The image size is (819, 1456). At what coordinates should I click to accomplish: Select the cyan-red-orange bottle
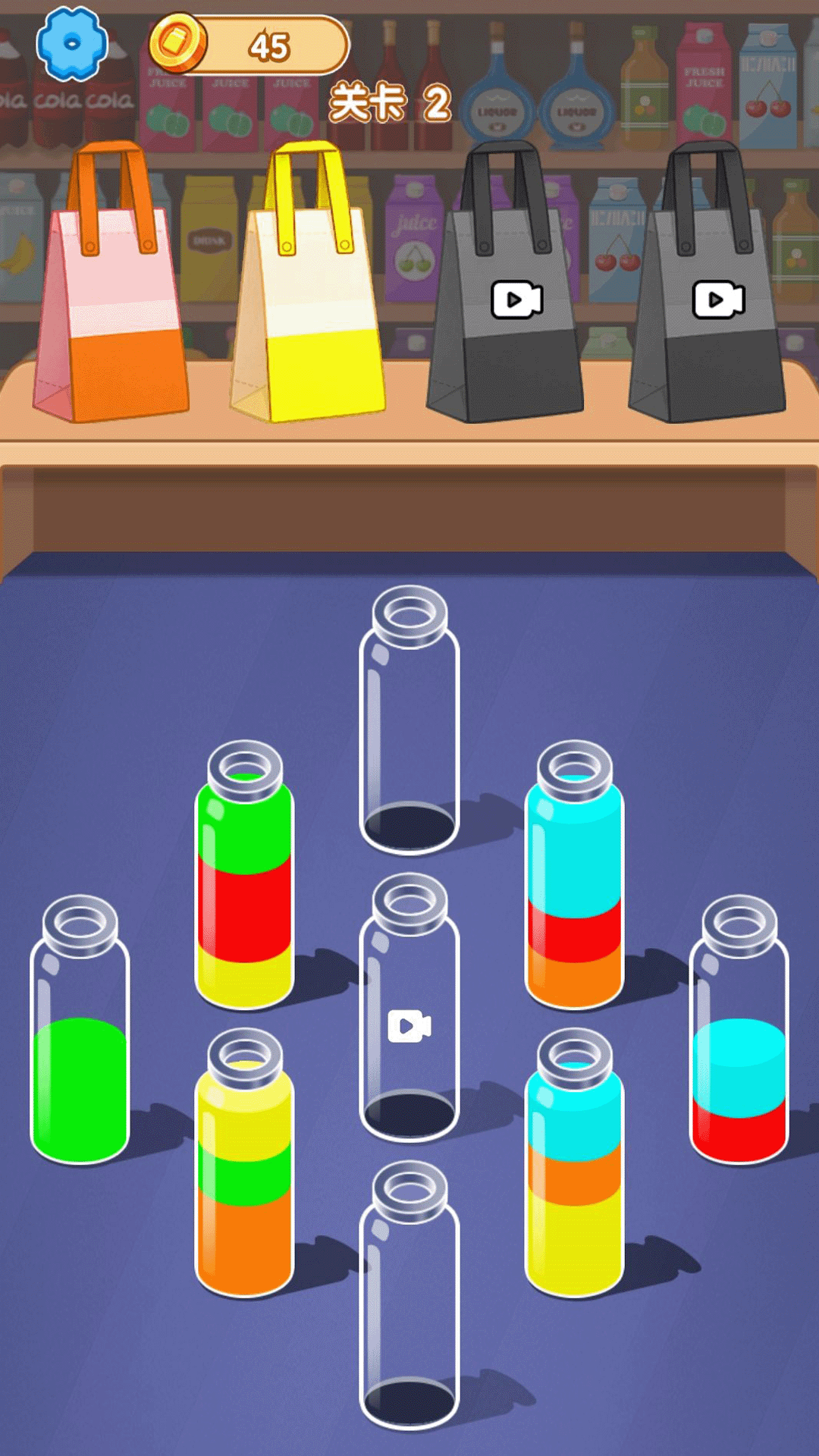click(x=574, y=887)
